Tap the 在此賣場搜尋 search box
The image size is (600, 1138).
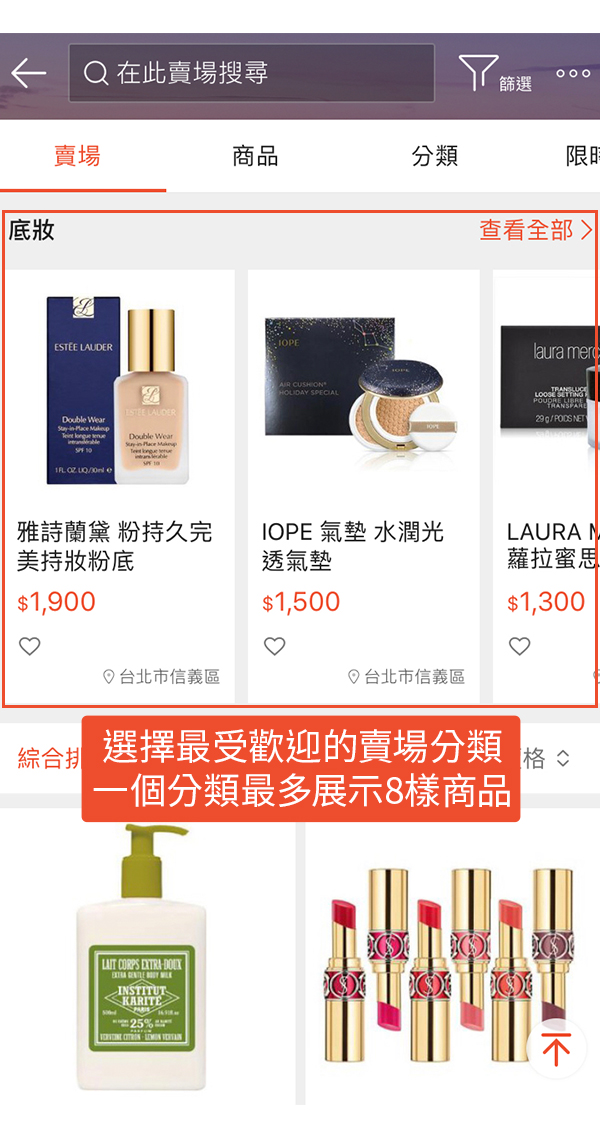(252, 73)
